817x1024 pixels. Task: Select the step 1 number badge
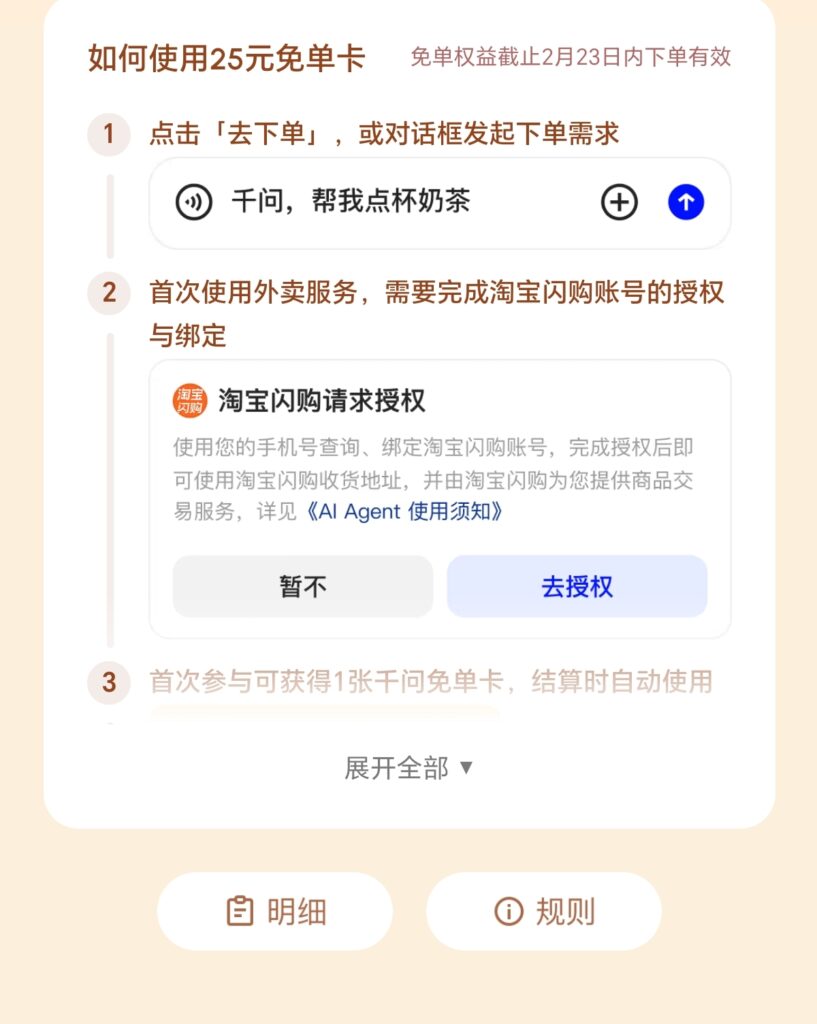click(x=108, y=132)
